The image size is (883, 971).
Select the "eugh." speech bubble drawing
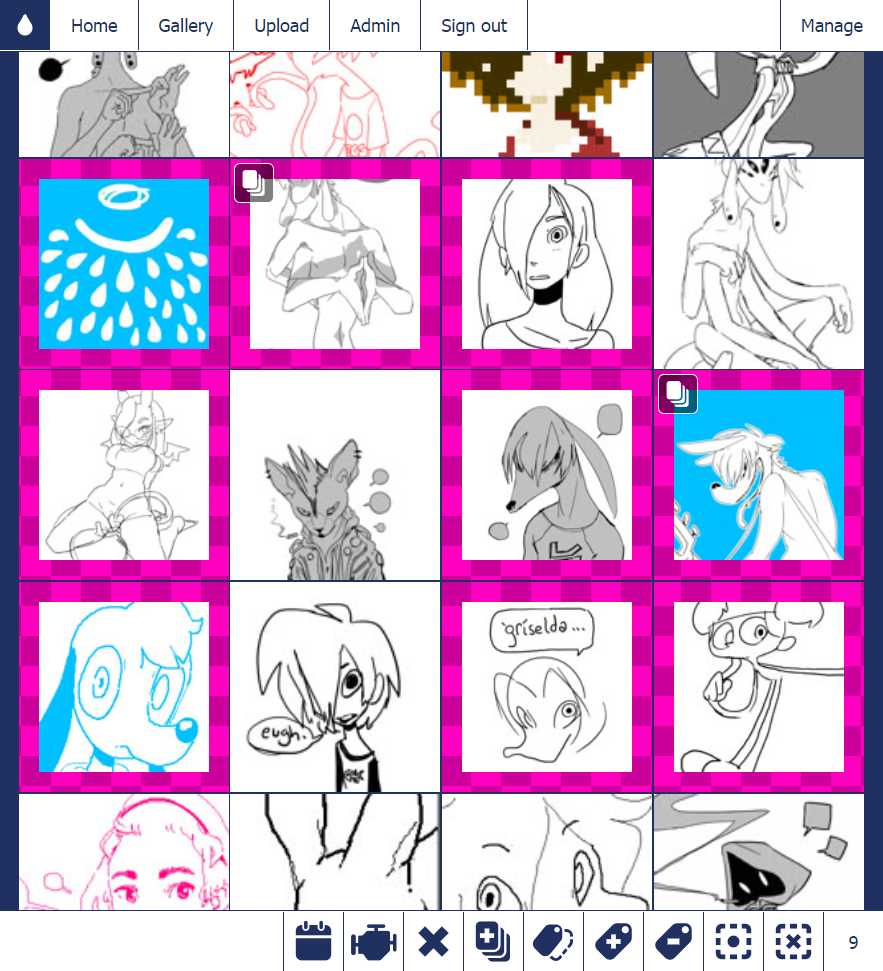pyautogui.click(x=335, y=687)
